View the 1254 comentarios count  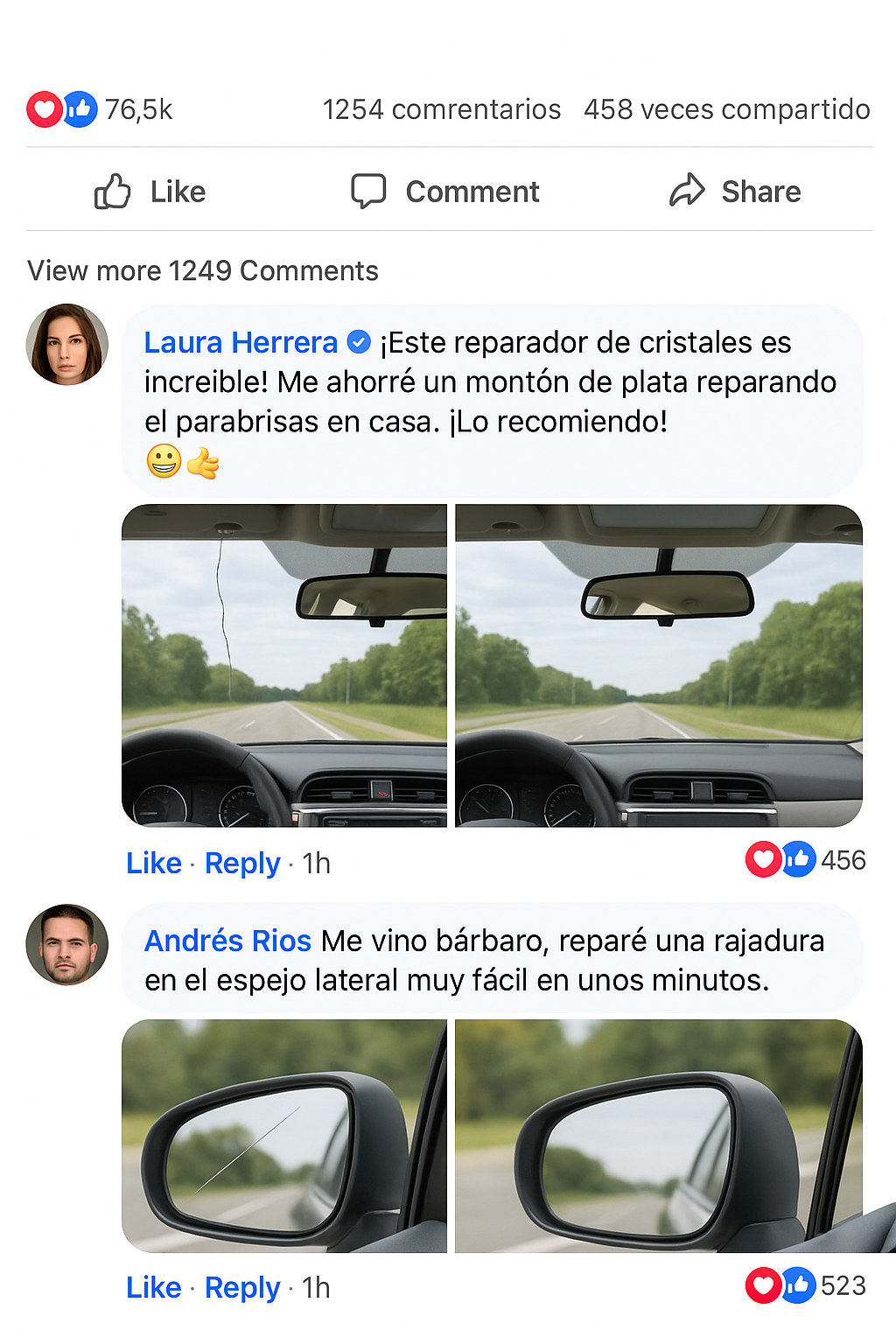(x=441, y=110)
